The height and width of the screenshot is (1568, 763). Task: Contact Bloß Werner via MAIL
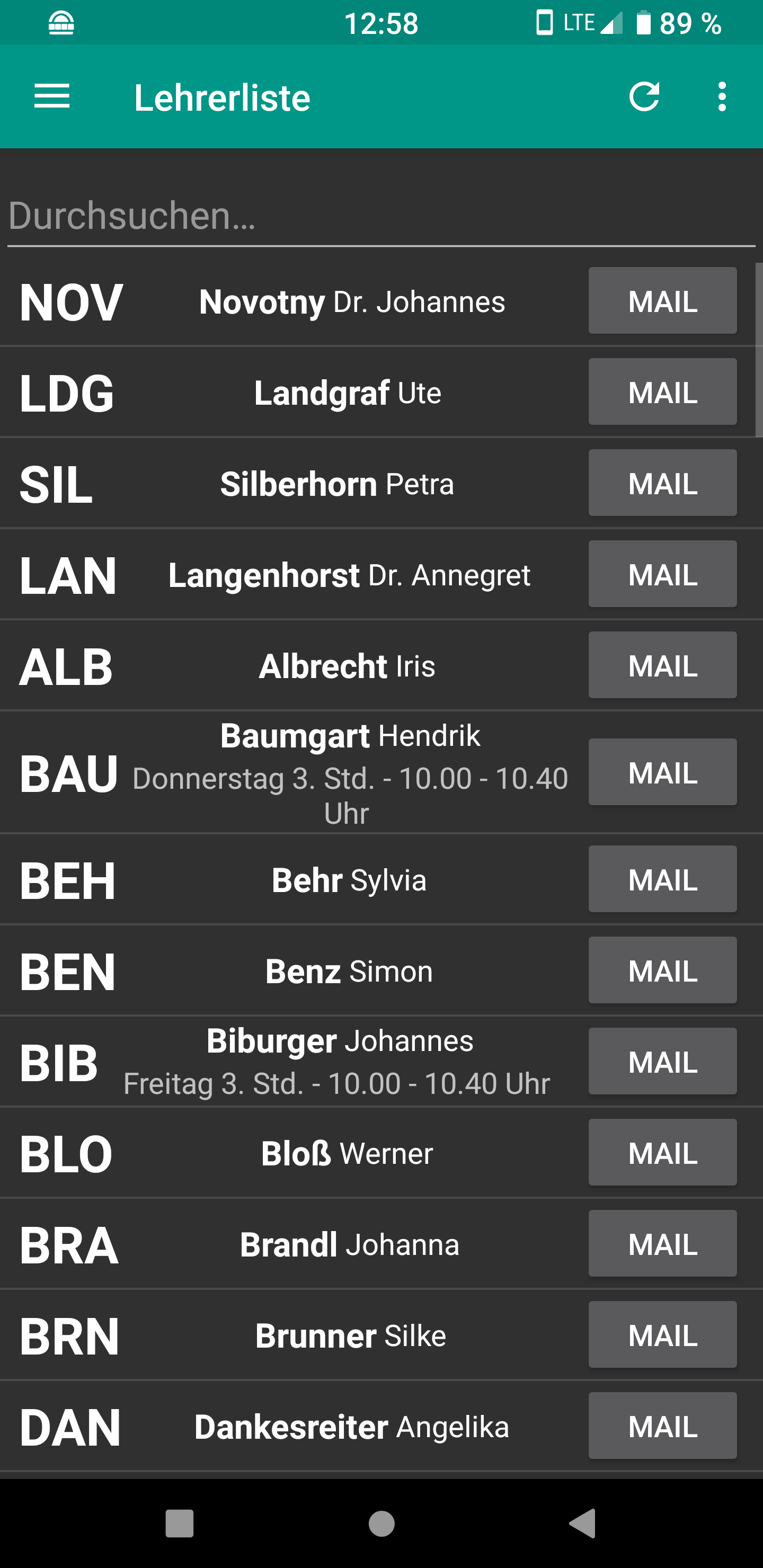point(662,1152)
